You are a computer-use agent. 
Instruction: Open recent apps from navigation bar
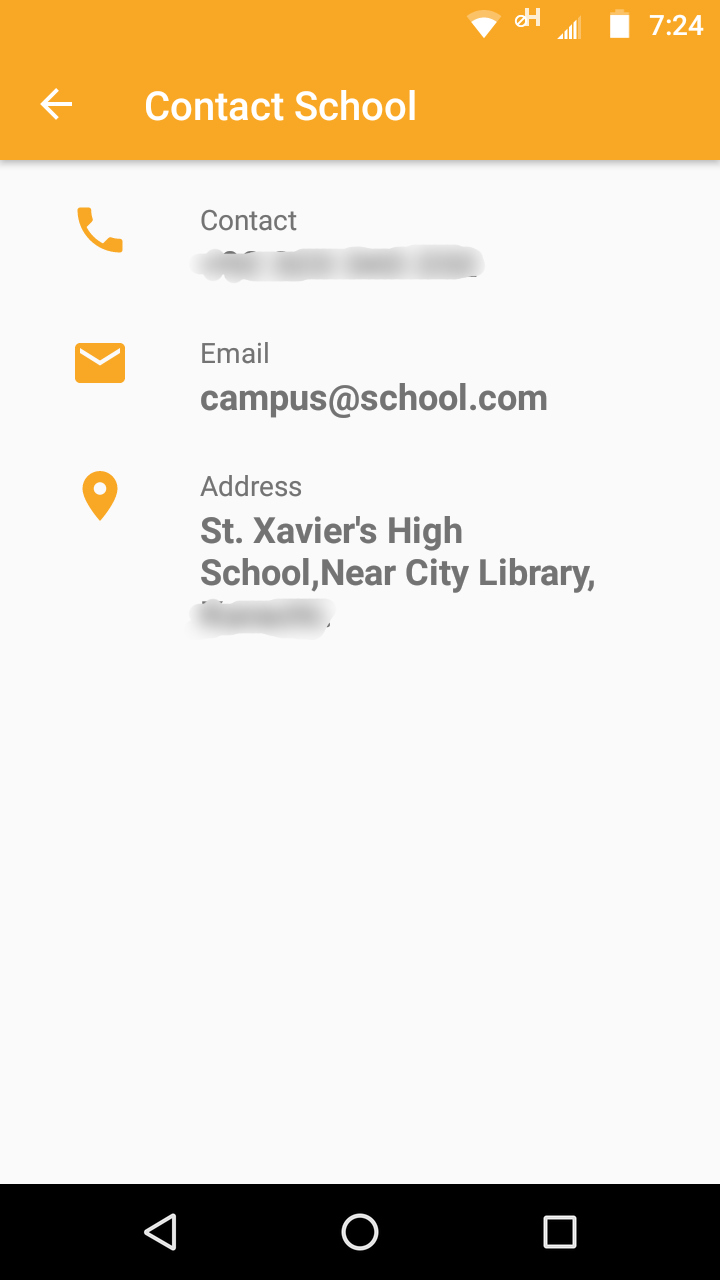pos(559,1231)
